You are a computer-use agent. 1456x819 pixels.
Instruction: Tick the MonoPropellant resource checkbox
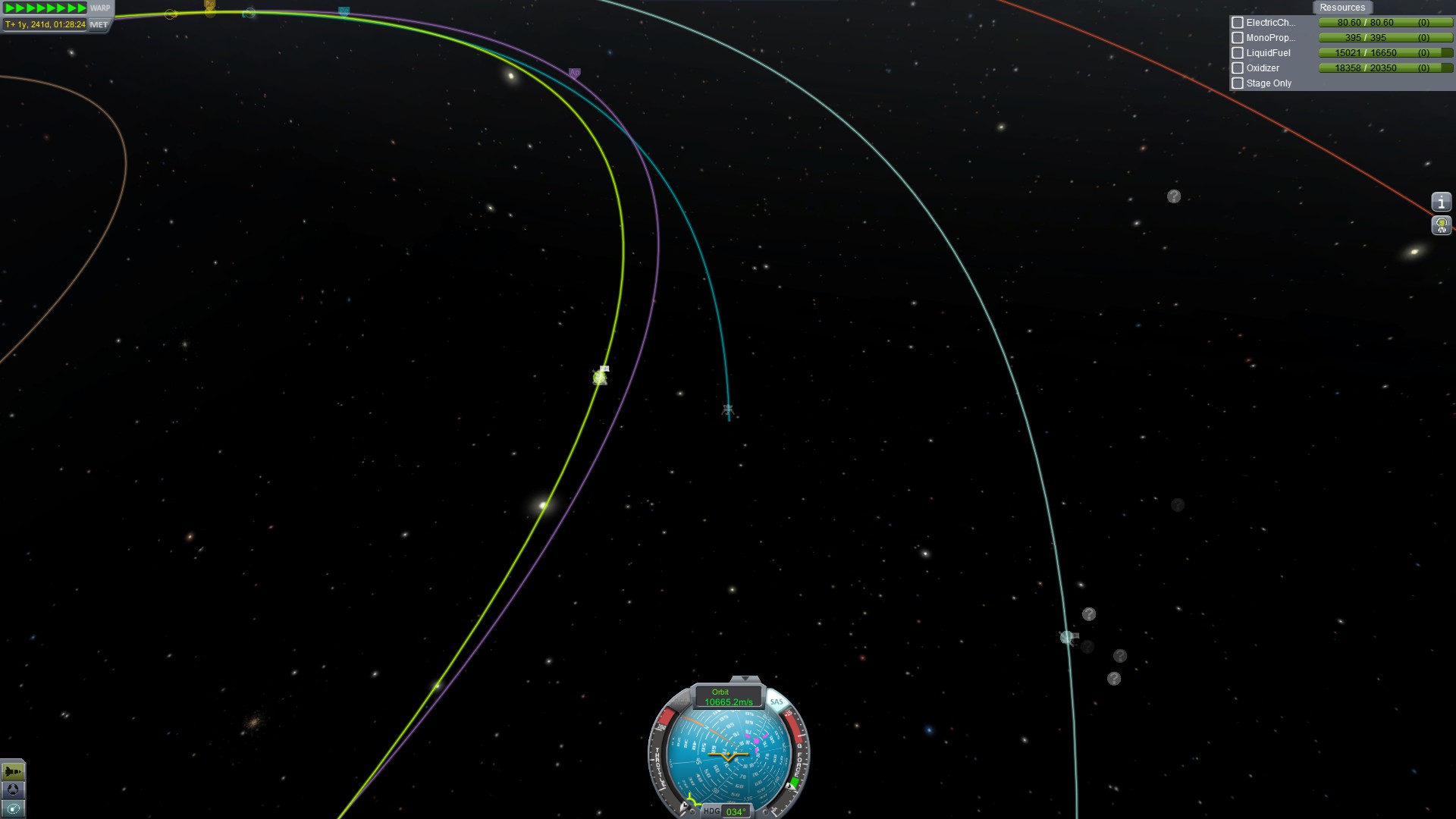(1238, 38)
